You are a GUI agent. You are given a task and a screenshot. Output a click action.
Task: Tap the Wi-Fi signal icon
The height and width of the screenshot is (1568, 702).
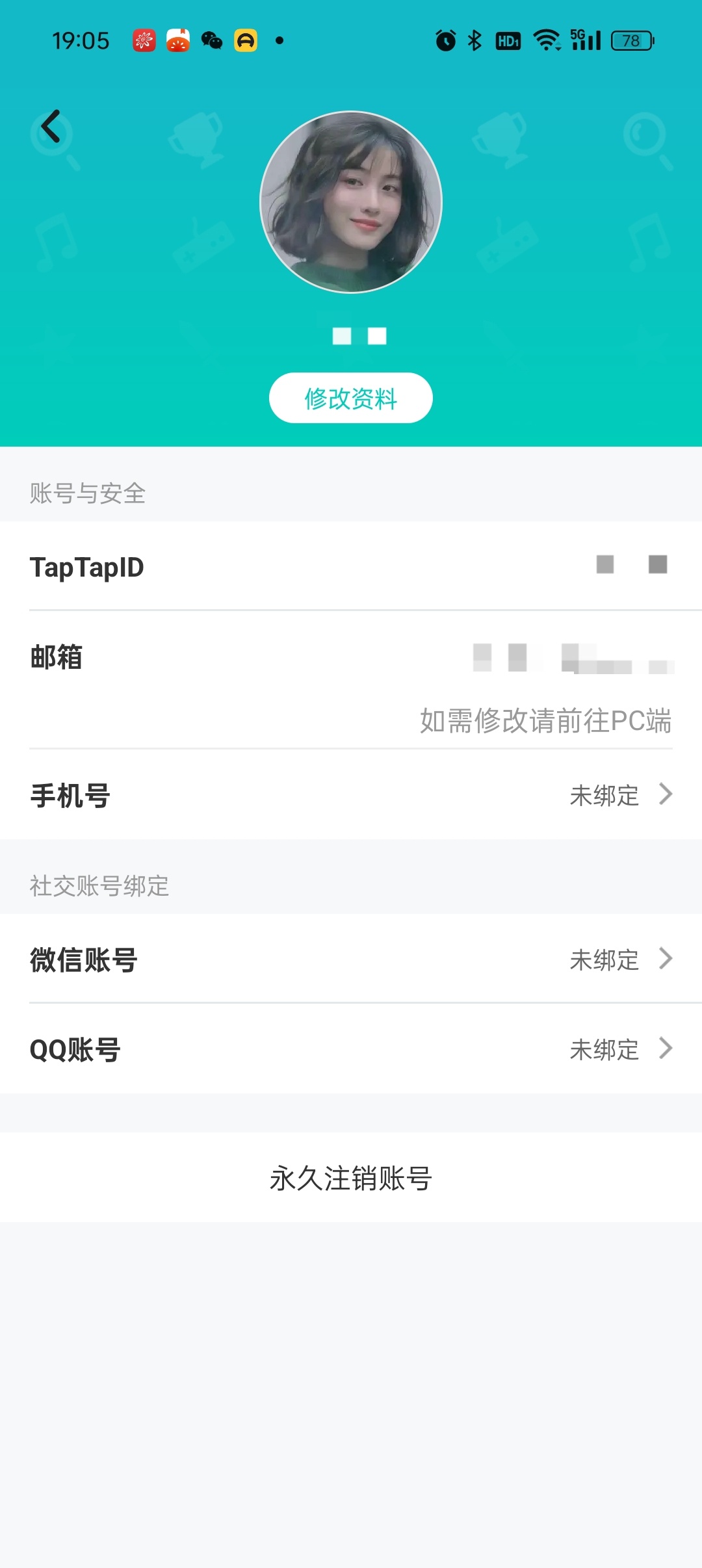[x=547, y=40]
